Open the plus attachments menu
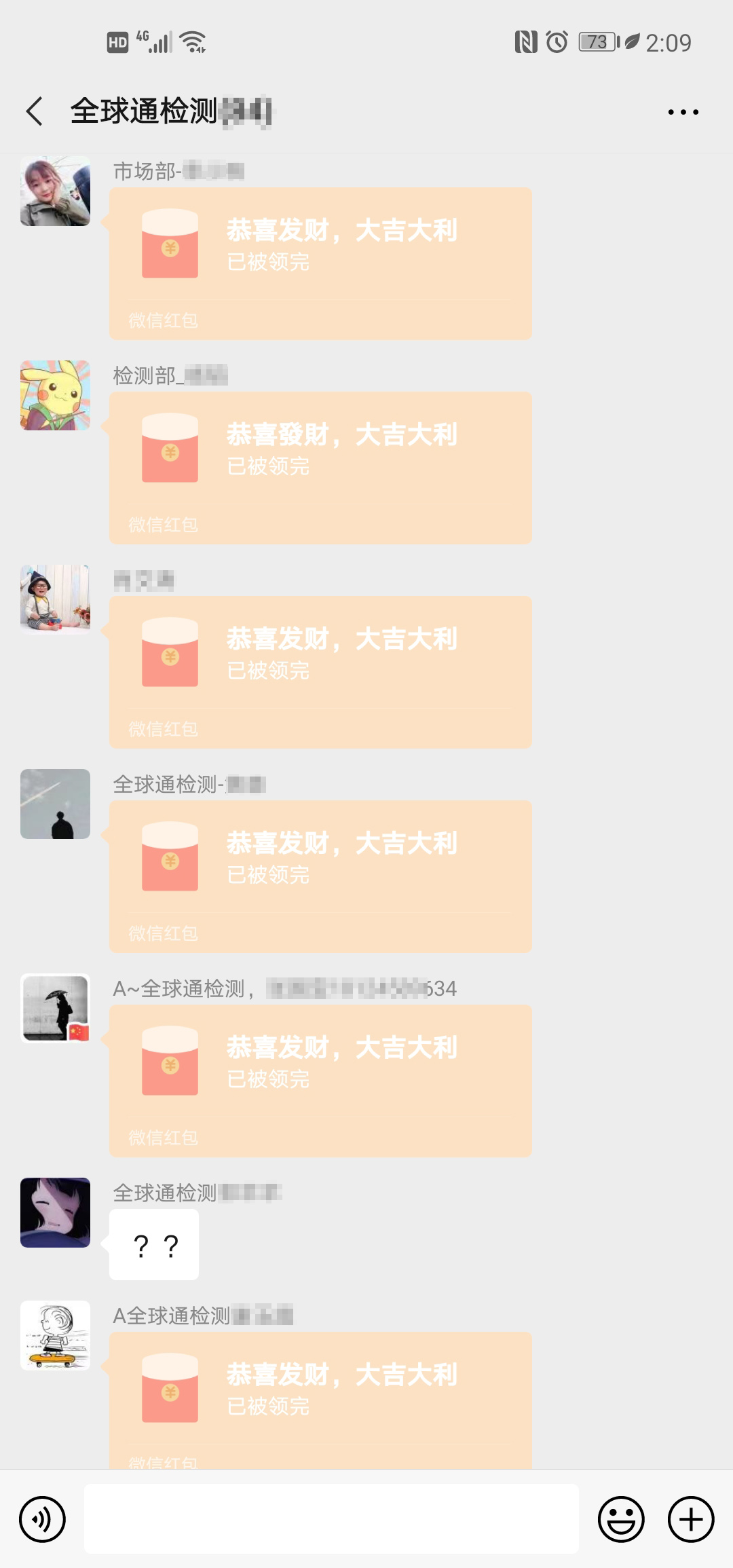This screenshot has height=1568, width=733. pos(691,1519)
